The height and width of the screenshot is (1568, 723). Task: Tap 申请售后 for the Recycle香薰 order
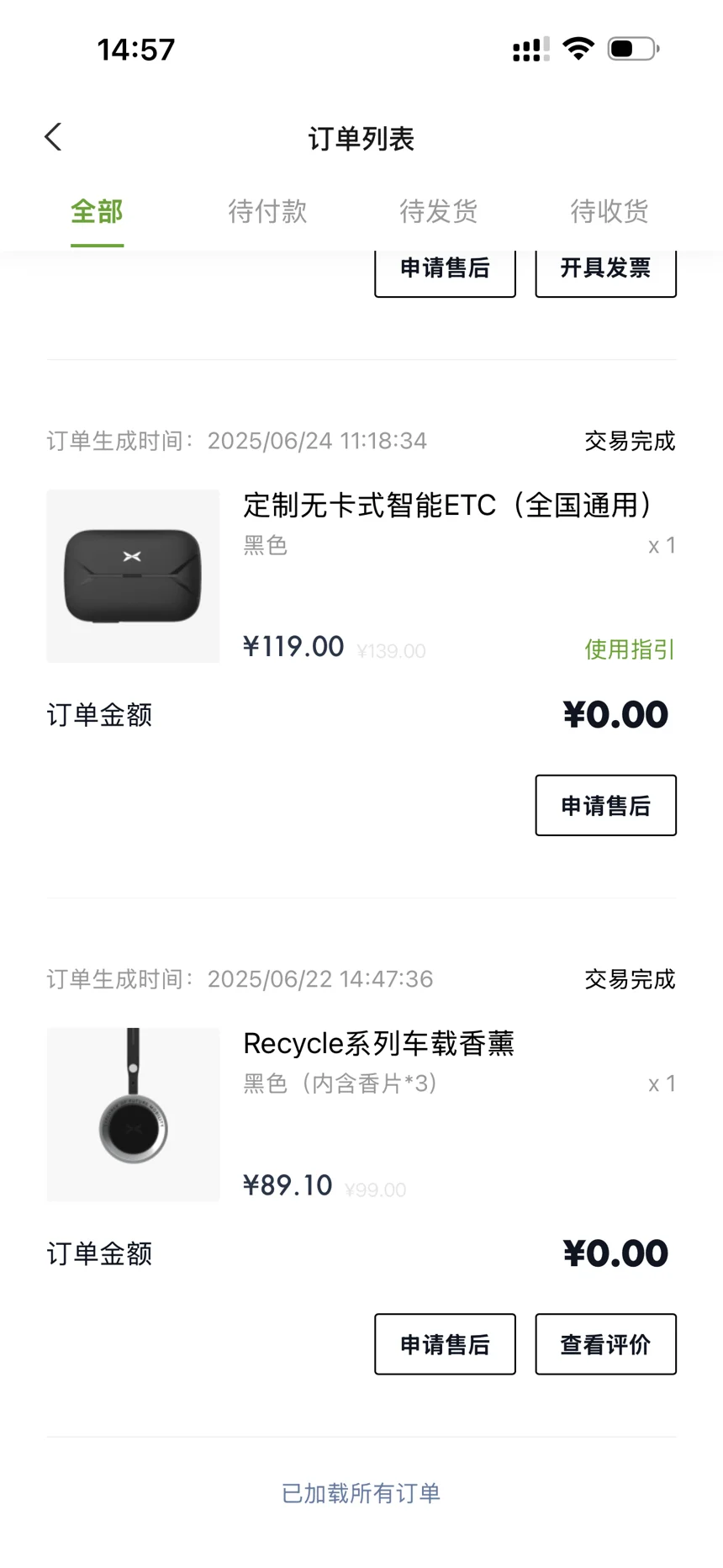[x=445, y=1343]
